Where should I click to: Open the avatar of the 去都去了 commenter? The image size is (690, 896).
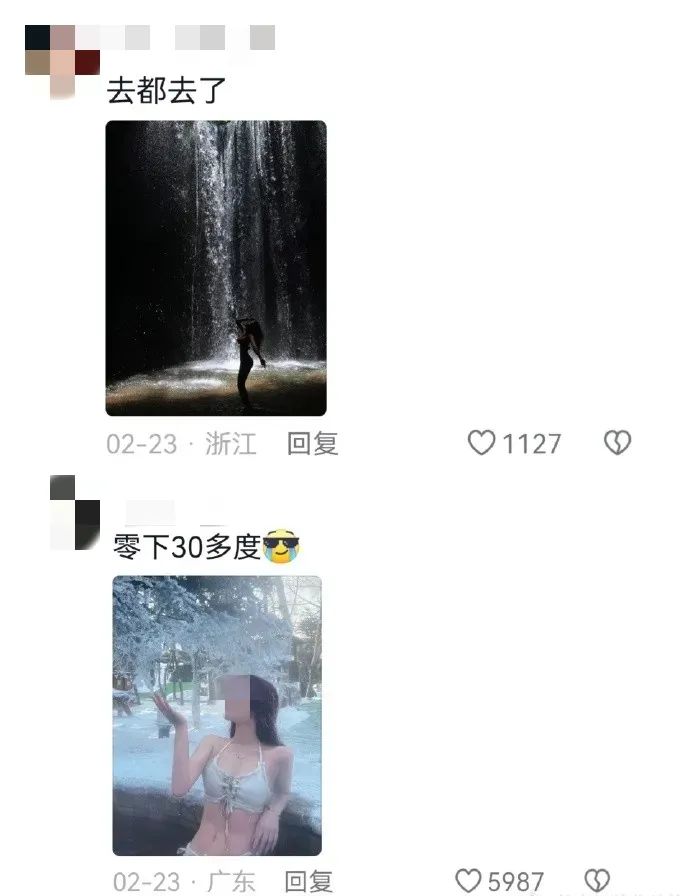pos(62,62)
